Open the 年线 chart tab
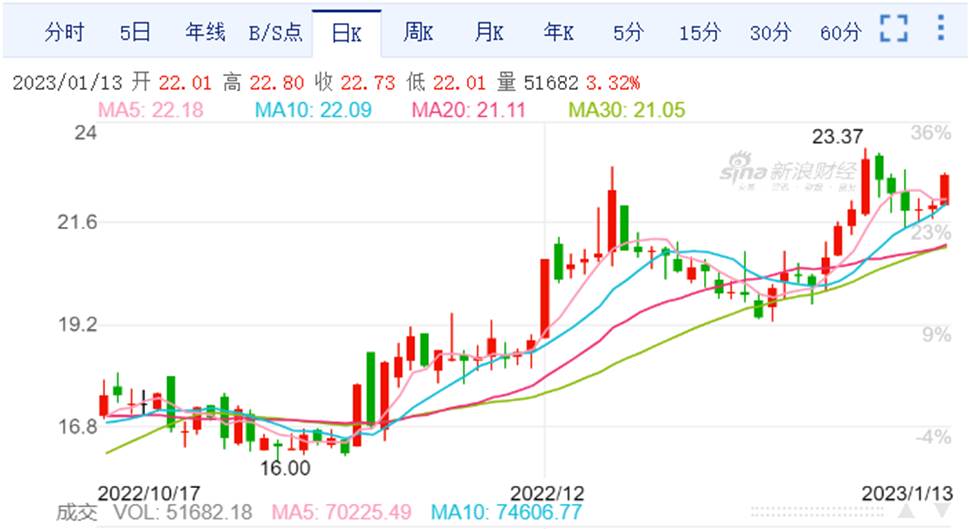The width and height of the screenshot is (969, 529). pos(206,33)
